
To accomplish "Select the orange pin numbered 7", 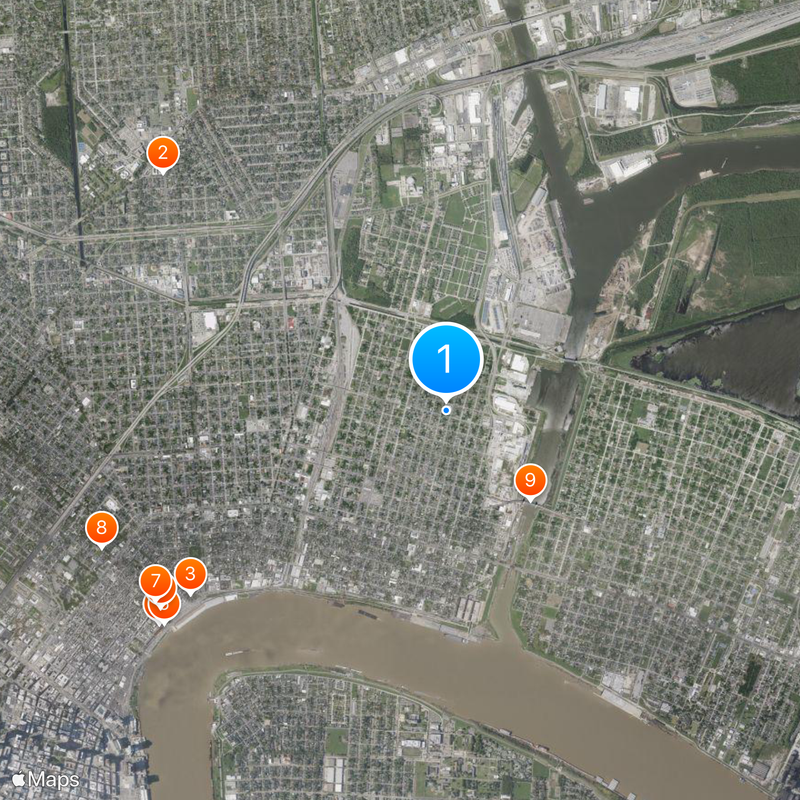I will pos(153,579).
